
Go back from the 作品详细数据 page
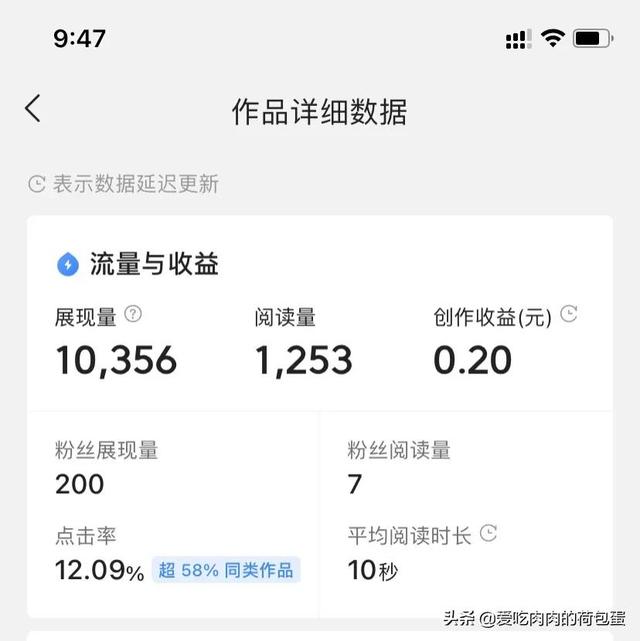click(x=33, y=109)
